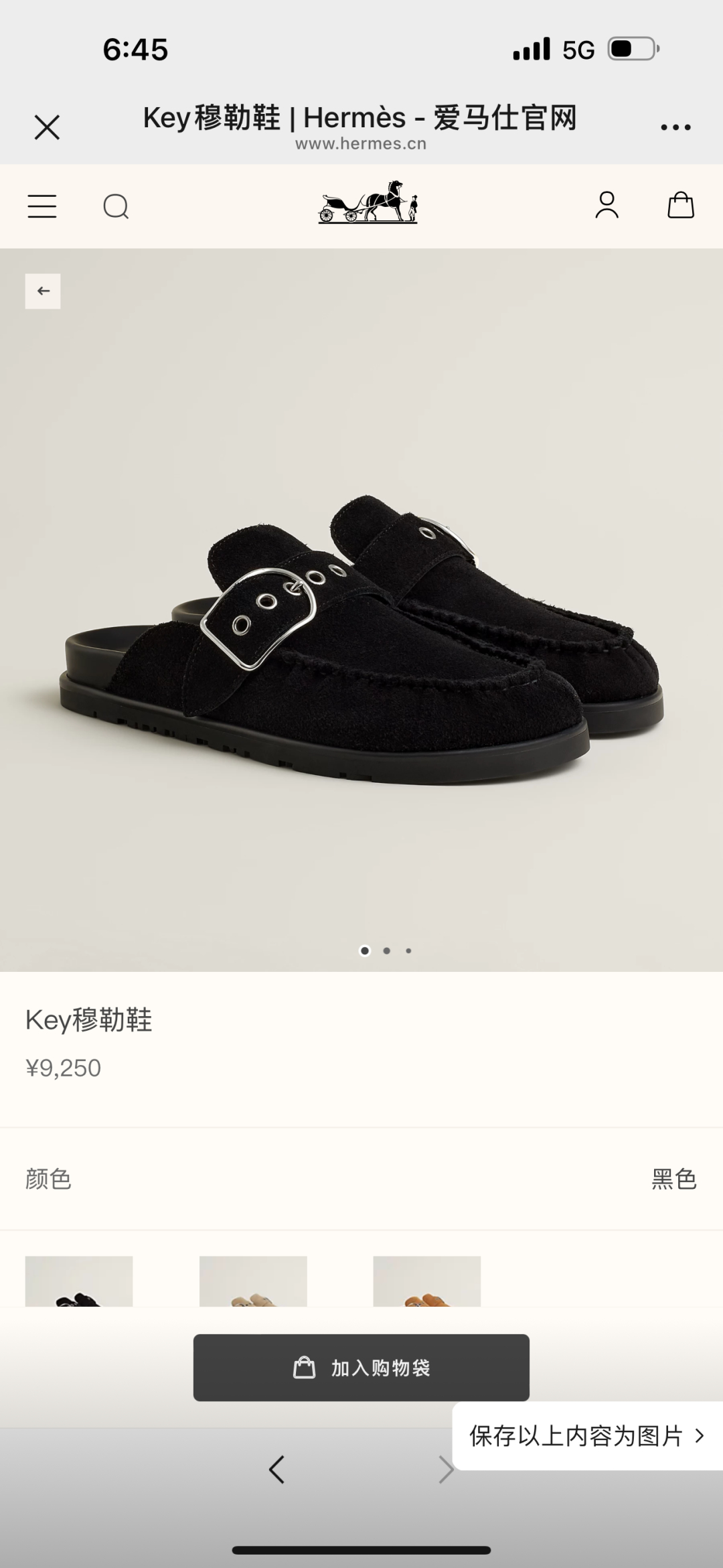
Task: Close the in-app browser page
Action: point(47,127)
